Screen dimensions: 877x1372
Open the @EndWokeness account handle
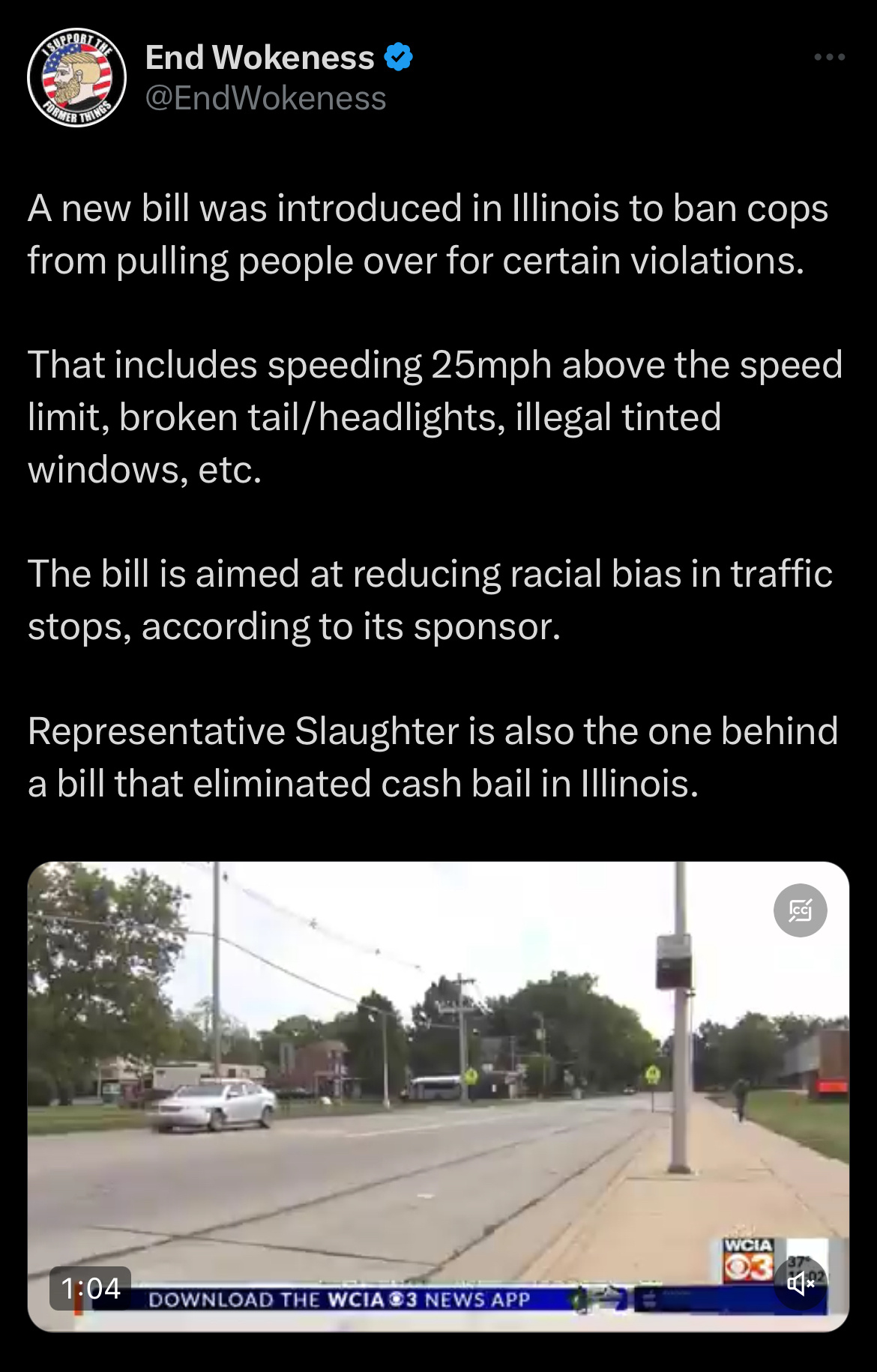(x=265, y=98)
